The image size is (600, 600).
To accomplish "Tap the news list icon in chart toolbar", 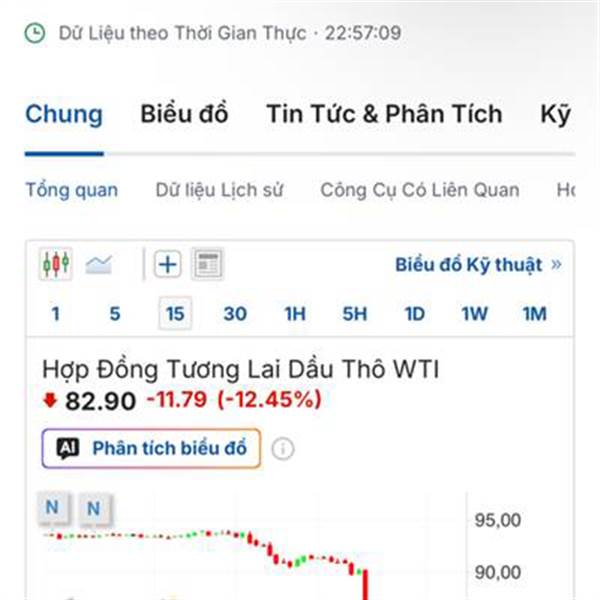I will pyautogui.click(x=208, y=264).
